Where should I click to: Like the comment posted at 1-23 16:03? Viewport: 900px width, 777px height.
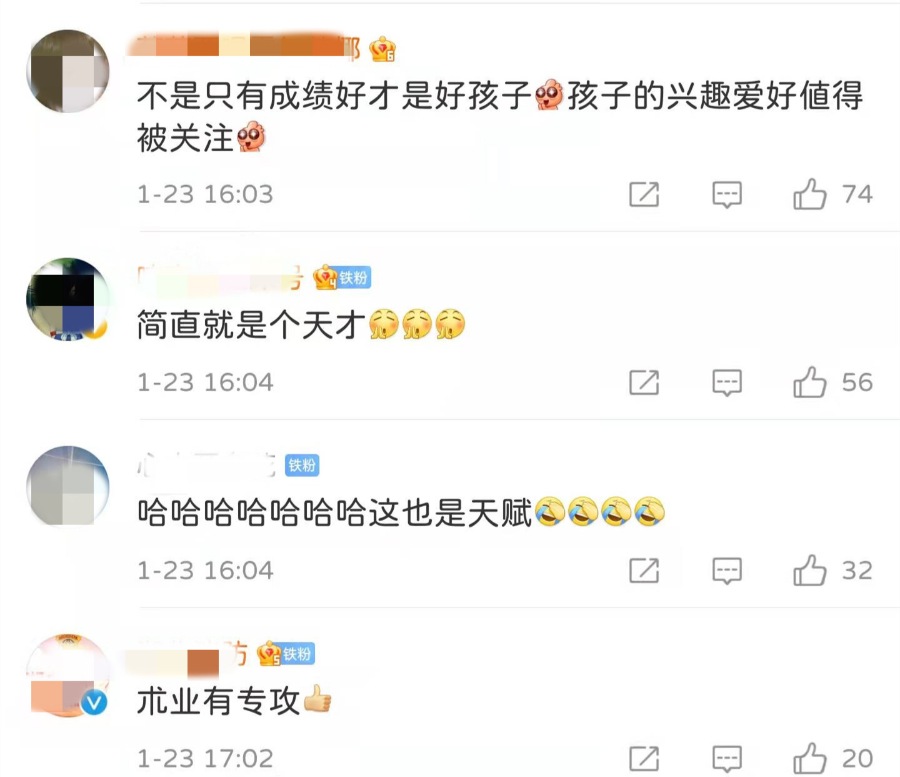810,194
